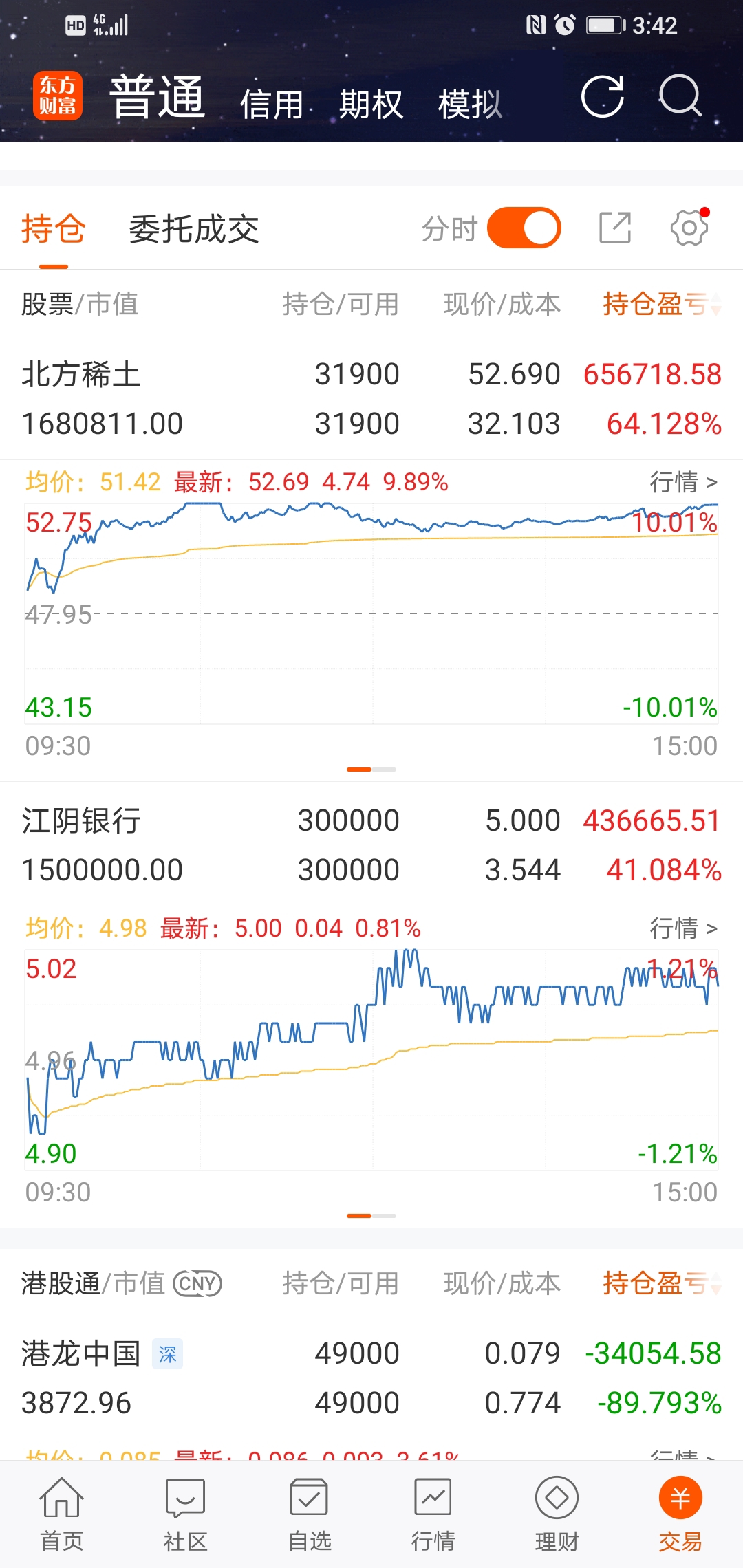
Task: Open the 江阴银行 holding row
Action: click(371, 845)
